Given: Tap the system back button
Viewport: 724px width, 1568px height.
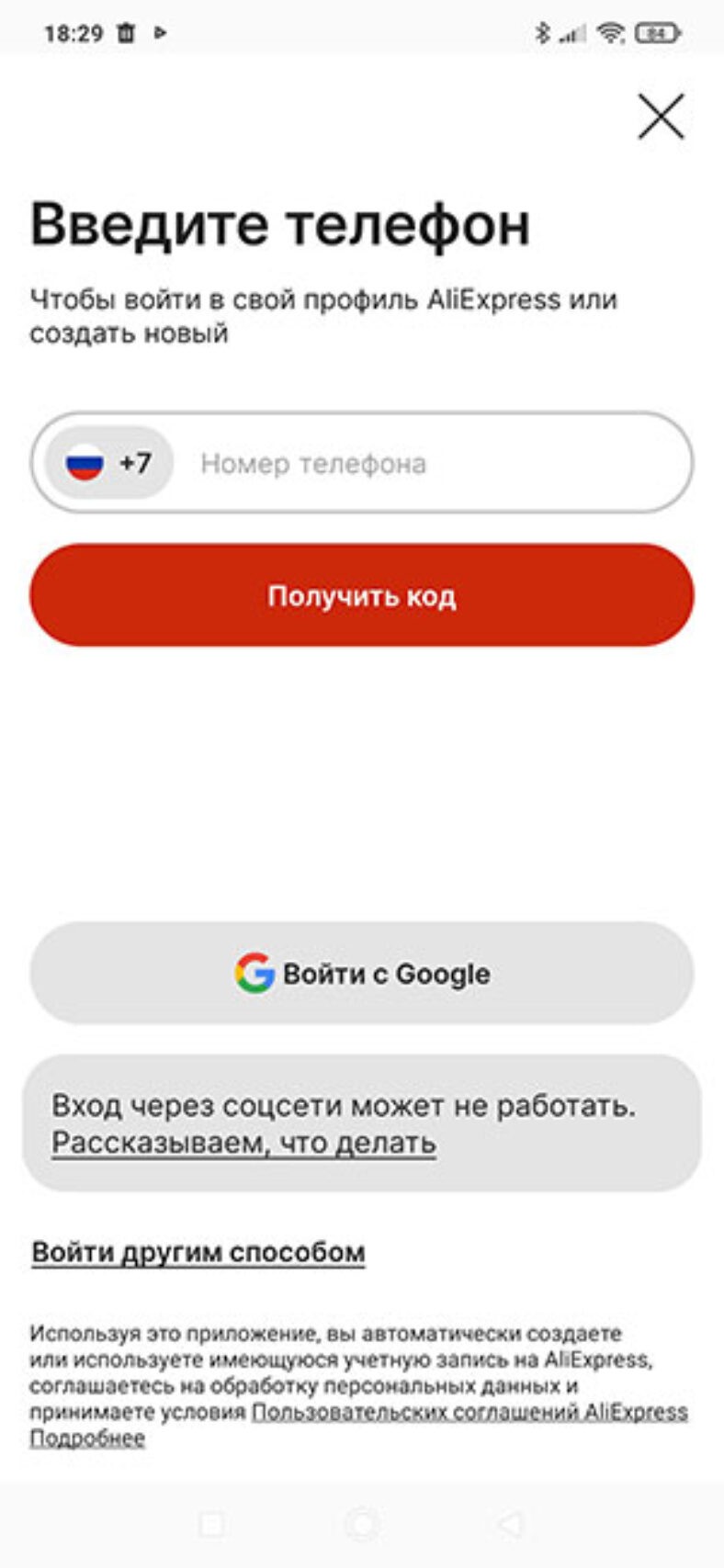Looking at the screenshot, I should [x=510, y=1524].
